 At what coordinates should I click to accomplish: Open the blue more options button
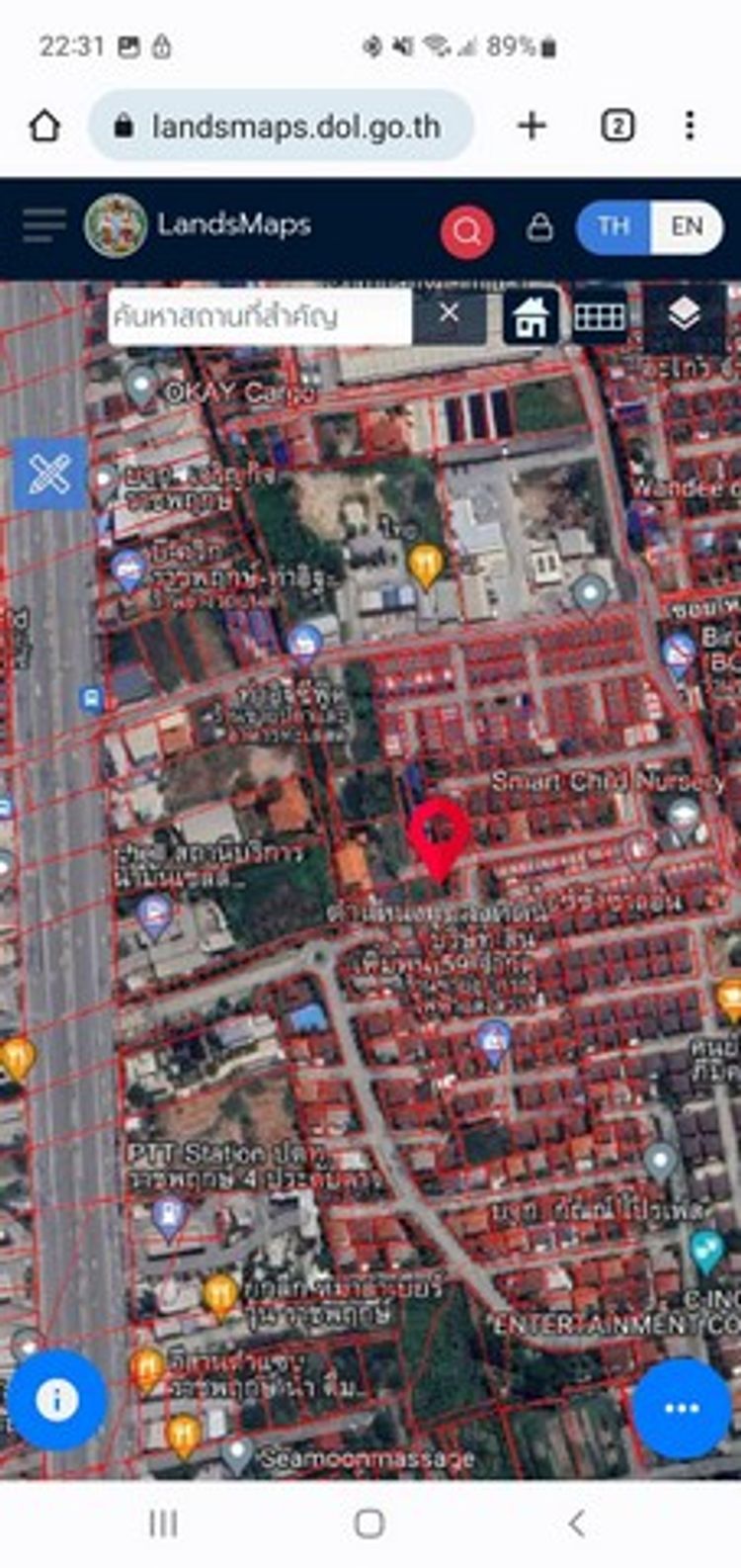tap(682, 1408)
